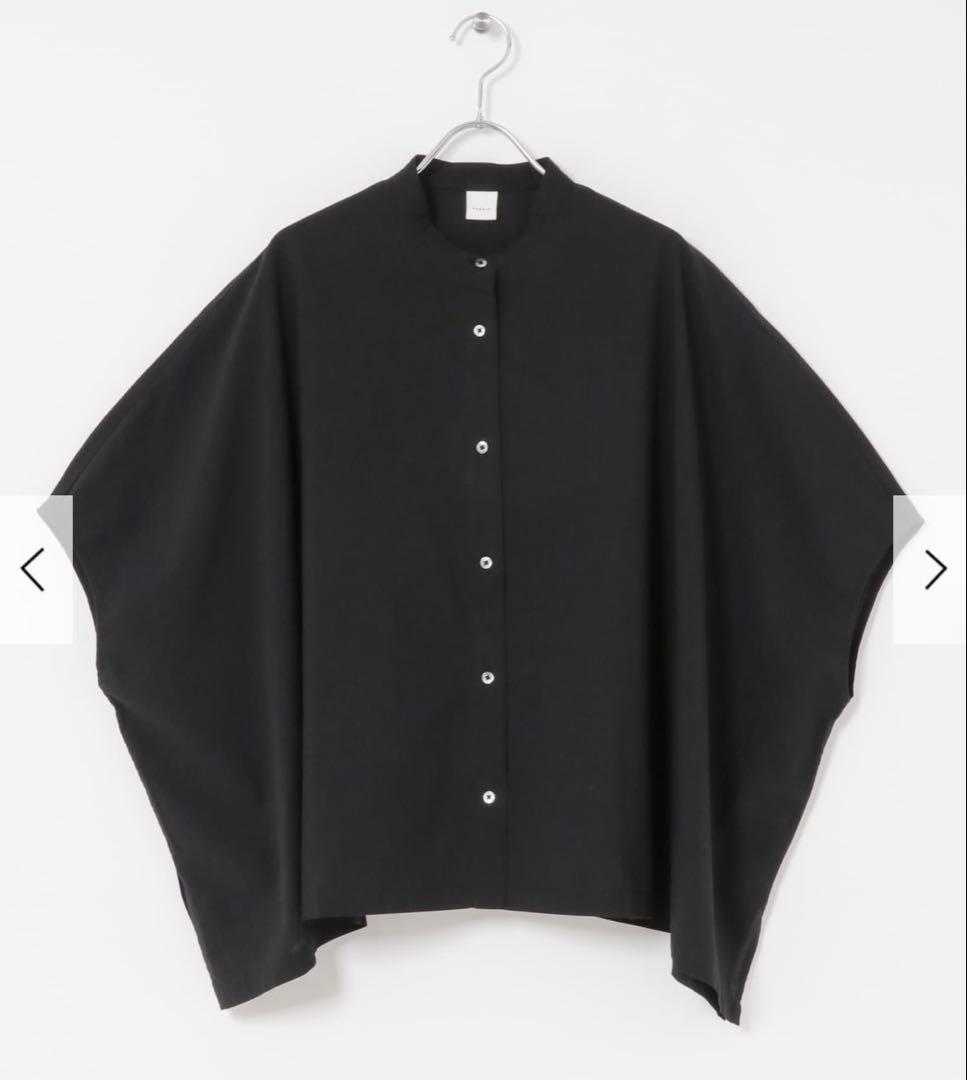Go to the previous product image
This screenshot has width=967, height=1080.
[x=35, y=570]
